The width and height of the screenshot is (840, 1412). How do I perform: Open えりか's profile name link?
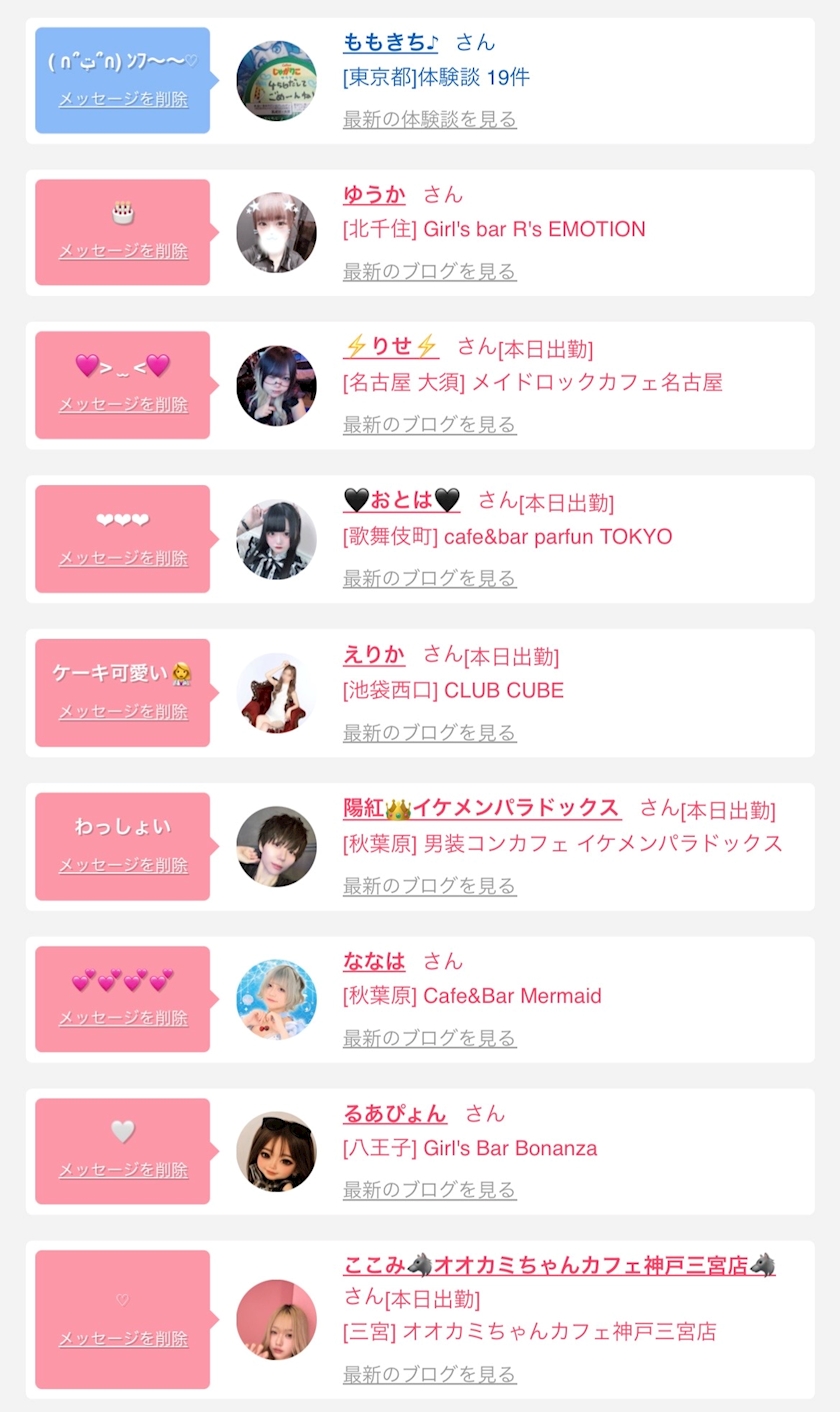pyautogui.click(x=374, y=654)
